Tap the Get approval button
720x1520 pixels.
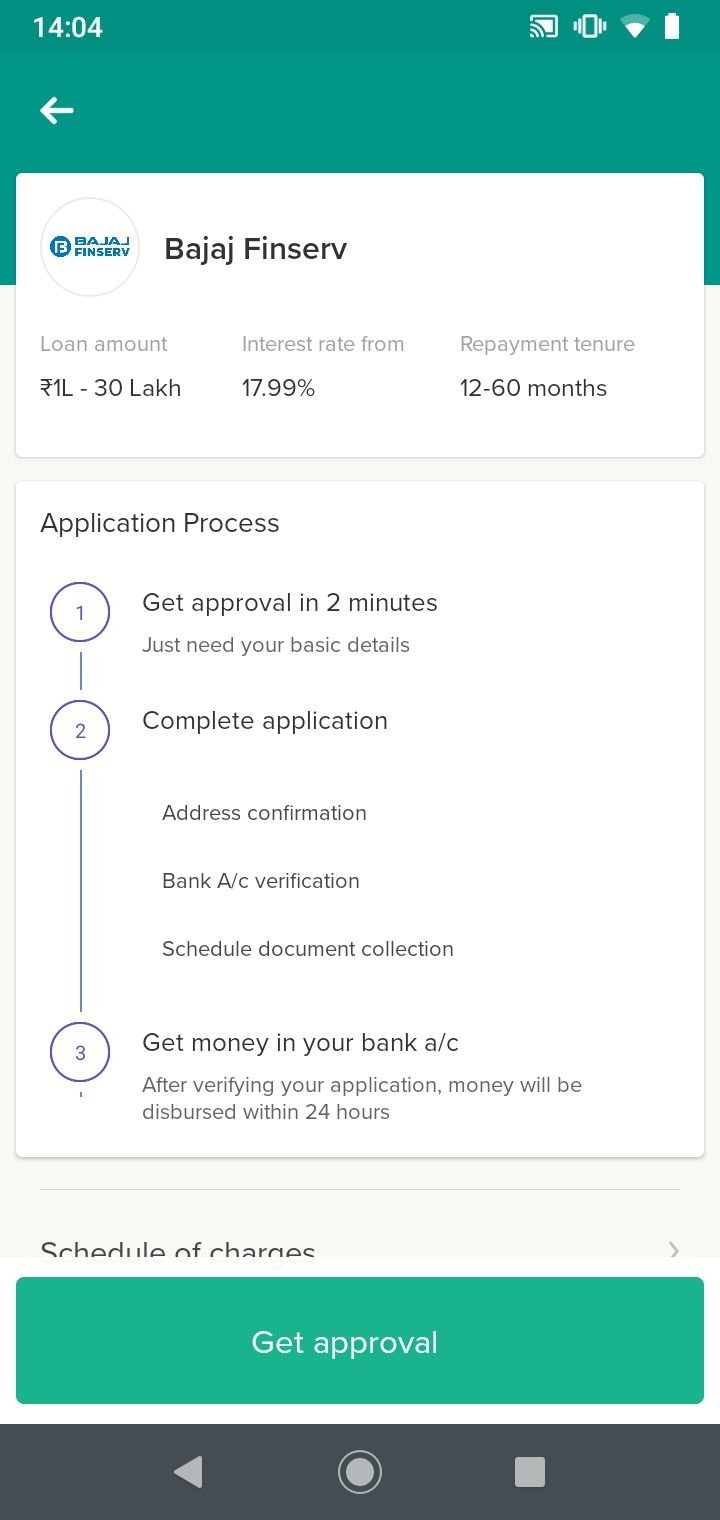pos(360,1341)
